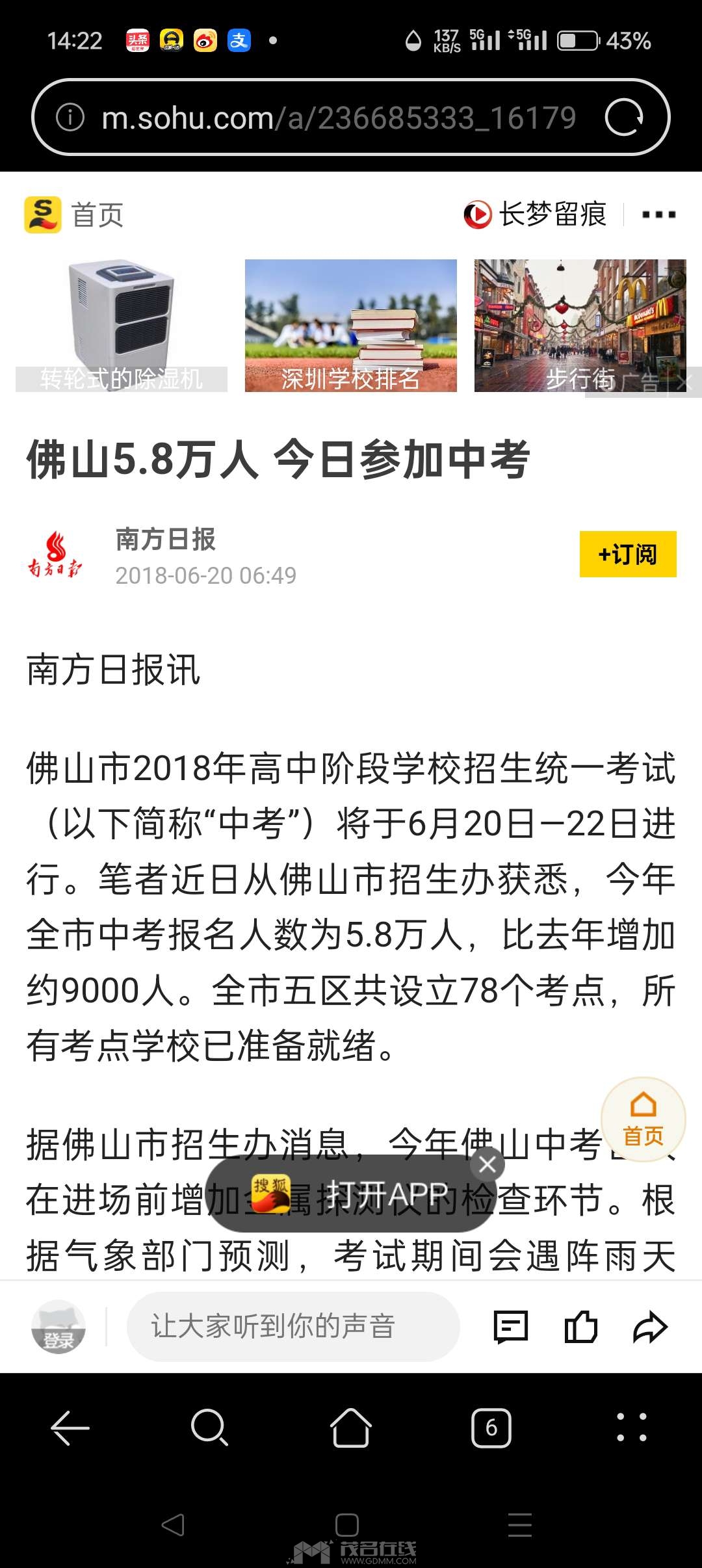Open the three-dot menu beside 长梦留痕
The width and height of the screenshot is (702, 1568).
658,215
